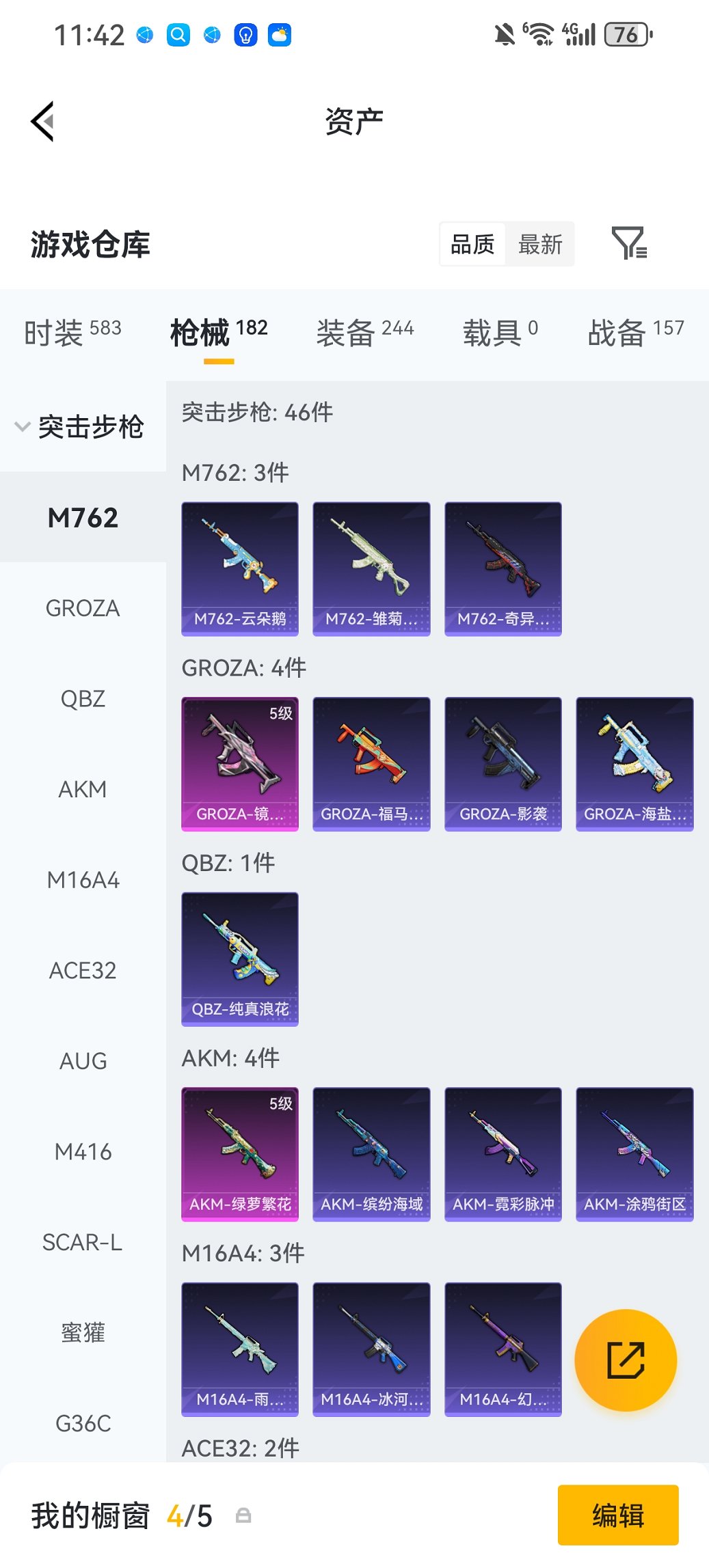Tap the 编辑 button for 我的橱窗
This screenshot has height=1568, width=709.
click(x=617, y=1515)
